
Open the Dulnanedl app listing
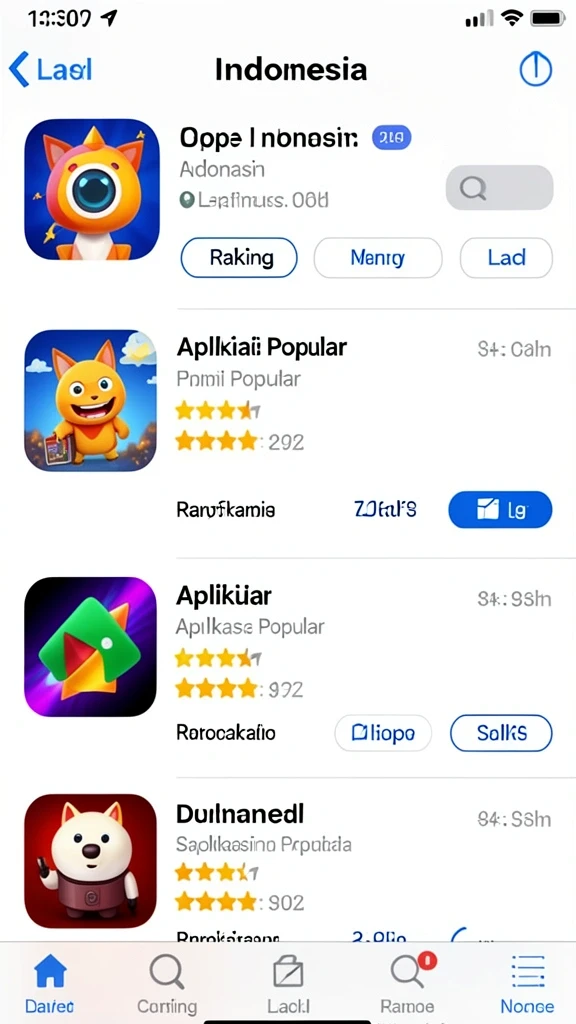tap(240, 814)
